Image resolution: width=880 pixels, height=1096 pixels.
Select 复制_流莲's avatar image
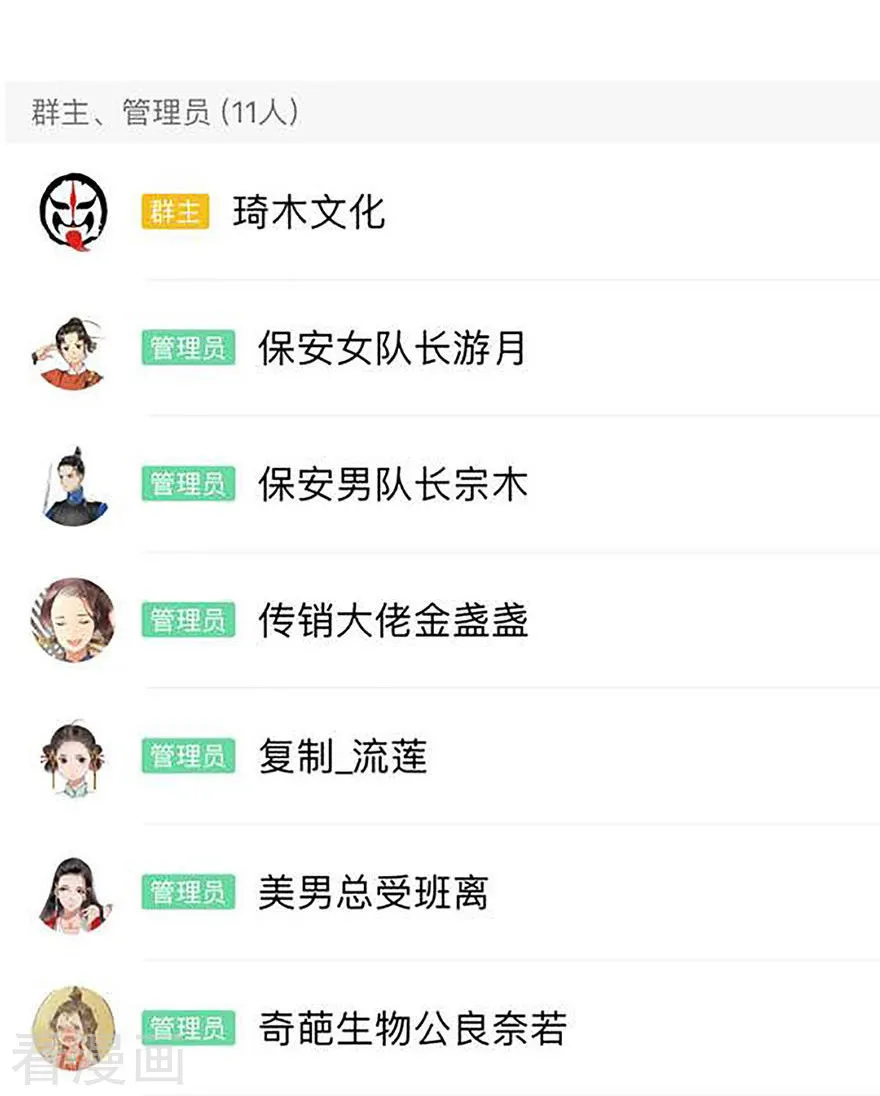[72, 757]
